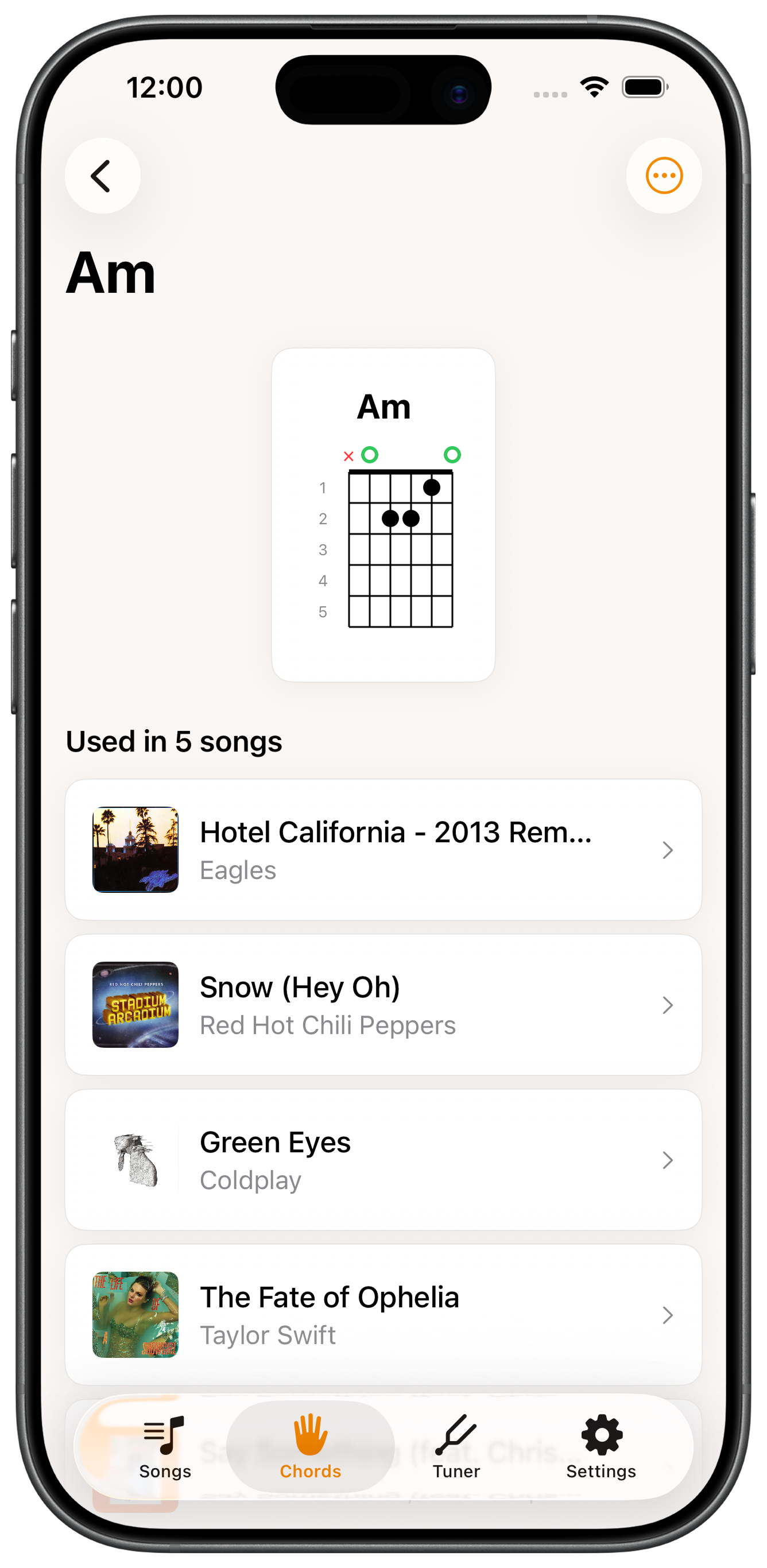Tap the back arrow icon
The width and height of the screenshot is (767, 1568).
coord(102,175)
